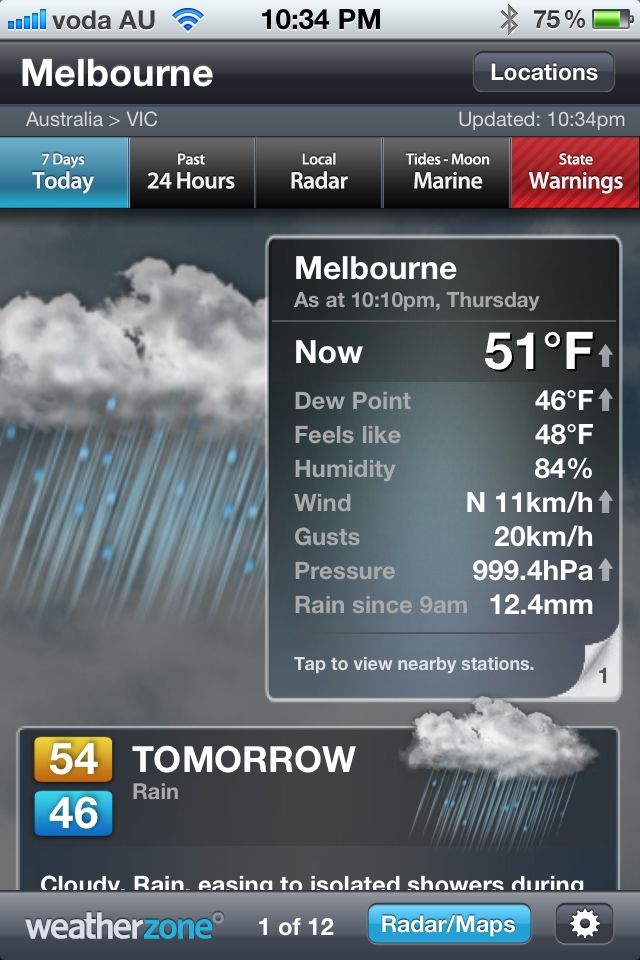This screenshot has height=960, width=640.
Task: Open the Tides-Moon Marine tab
Action: click(447, 172)
